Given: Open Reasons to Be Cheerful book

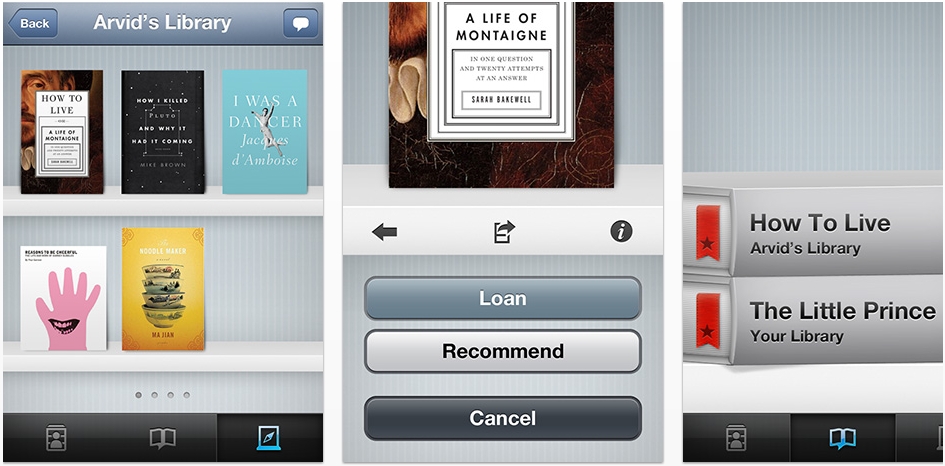Looking at the screenshot, I should pos(64,297).
